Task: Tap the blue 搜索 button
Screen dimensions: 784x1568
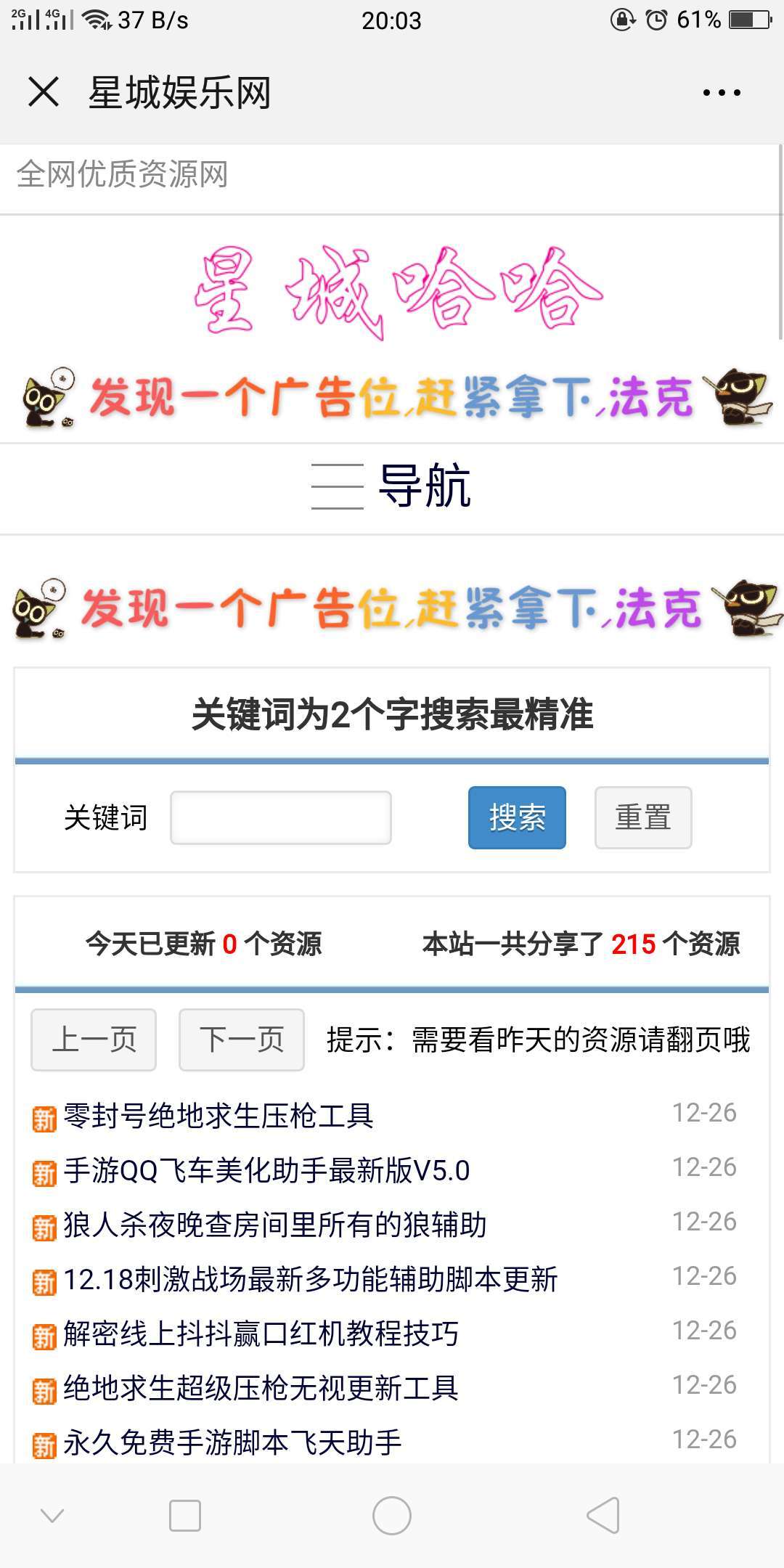Action: (517, 818)
